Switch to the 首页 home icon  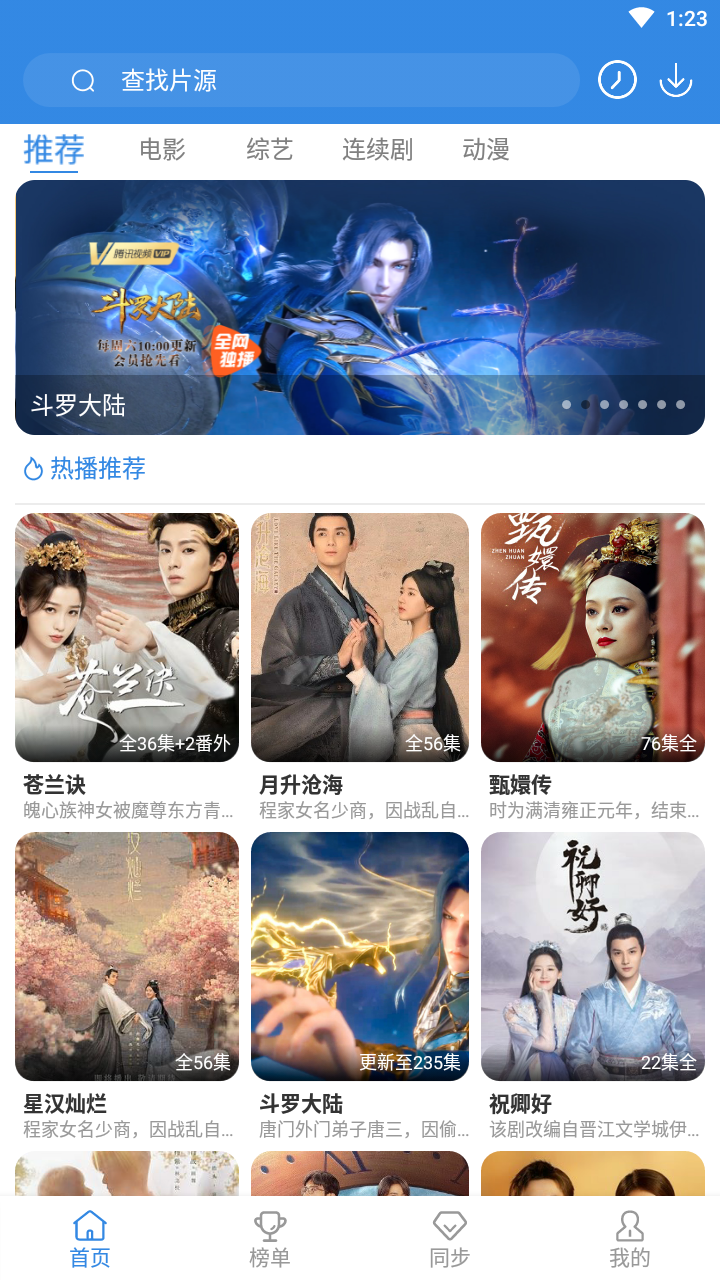coord(89,1227)
